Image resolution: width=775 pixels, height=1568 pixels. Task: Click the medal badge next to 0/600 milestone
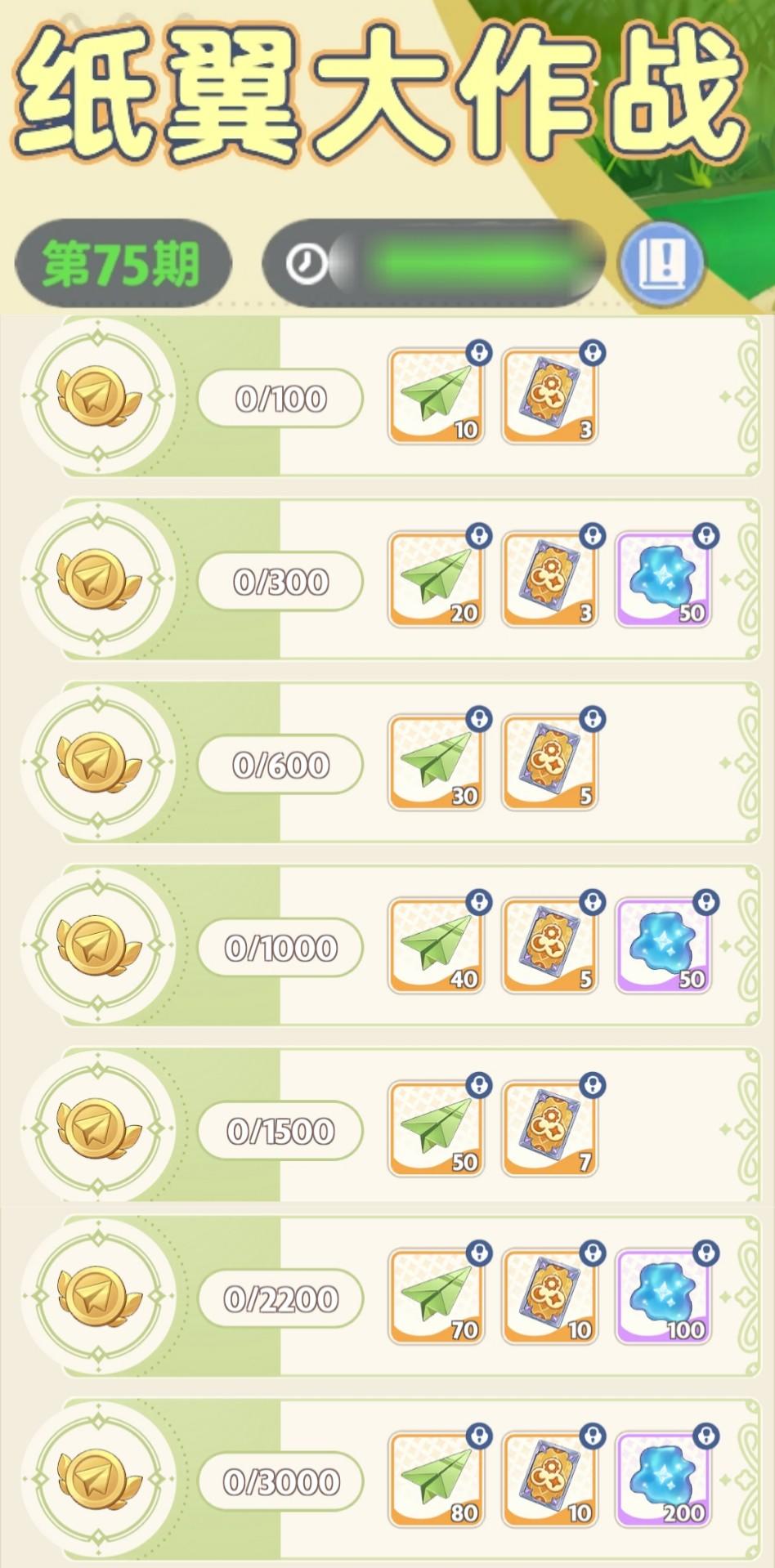(98, 764)
